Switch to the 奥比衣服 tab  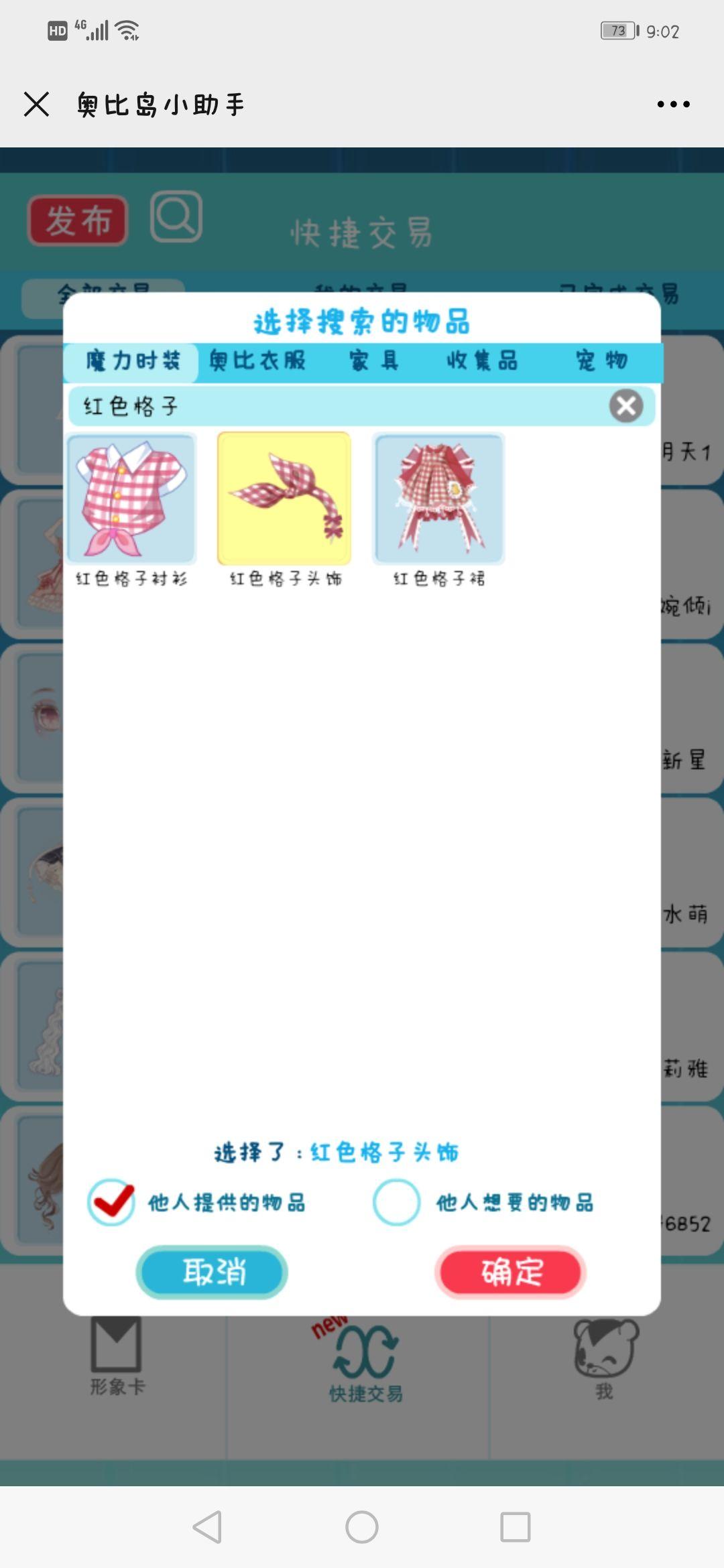(257, 361)
